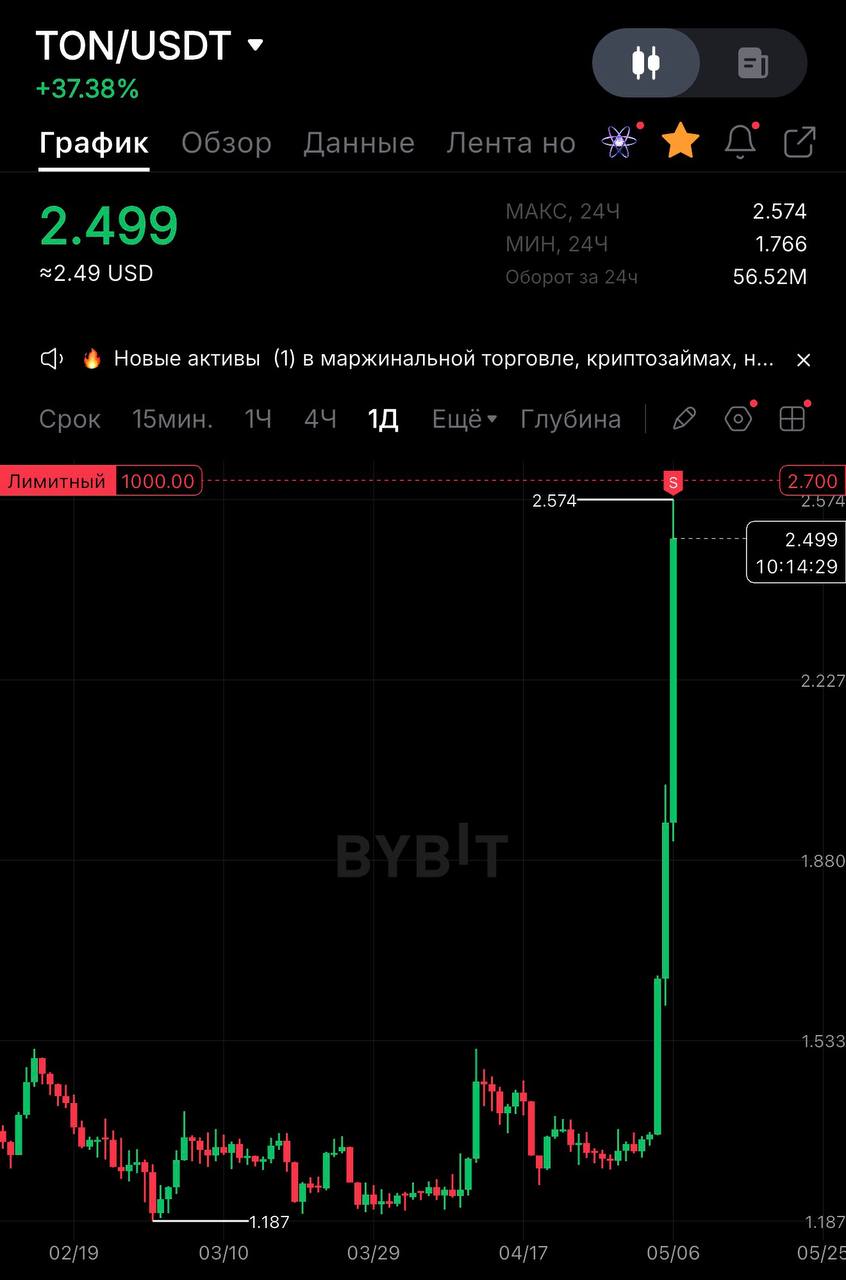
Task: Switch to the order book view toggle
Action: pyautogui.click(x=752, y=63)
